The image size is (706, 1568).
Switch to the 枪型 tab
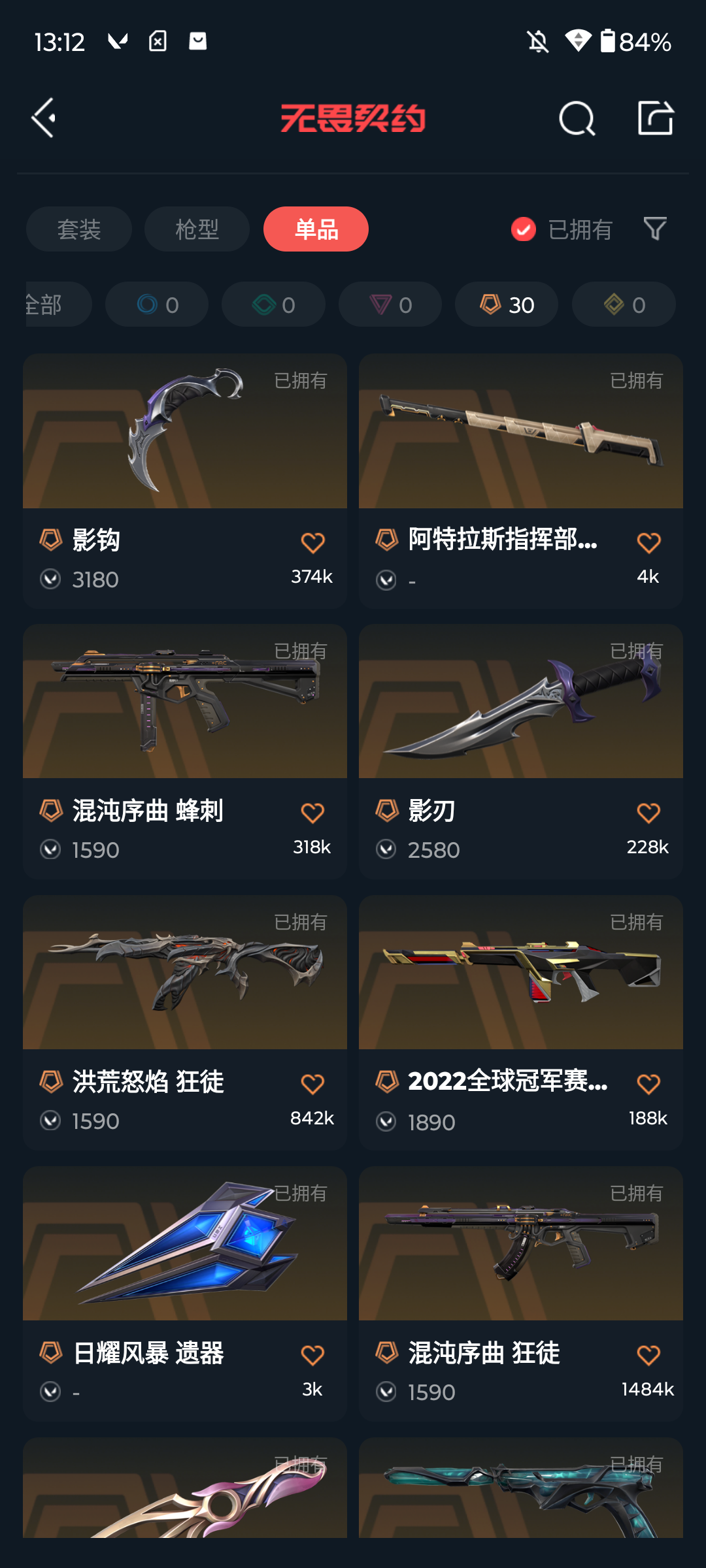(197, 229)
